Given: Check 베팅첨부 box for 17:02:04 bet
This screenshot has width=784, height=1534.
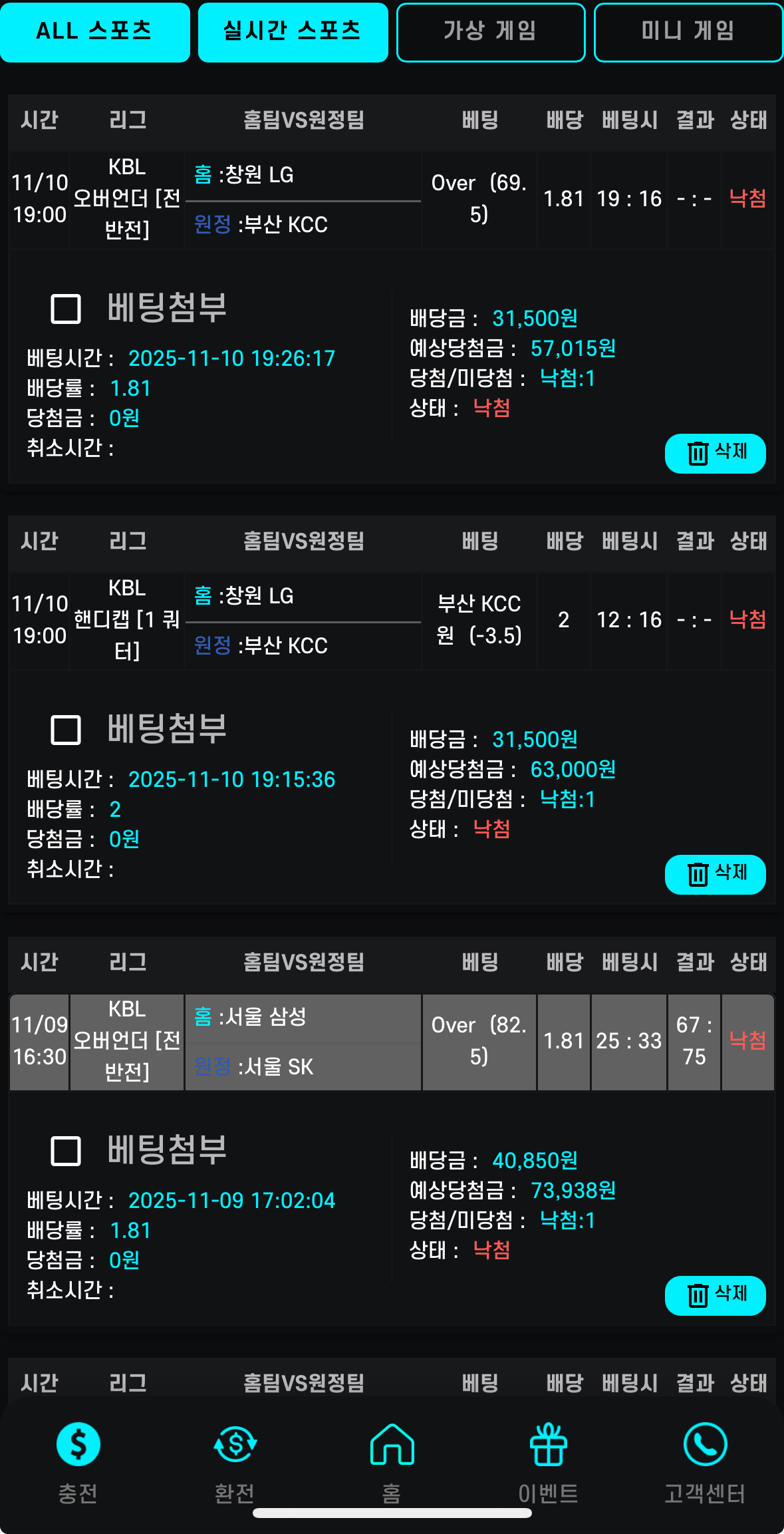Looking at the screenshot, I should pos(66,1151).
